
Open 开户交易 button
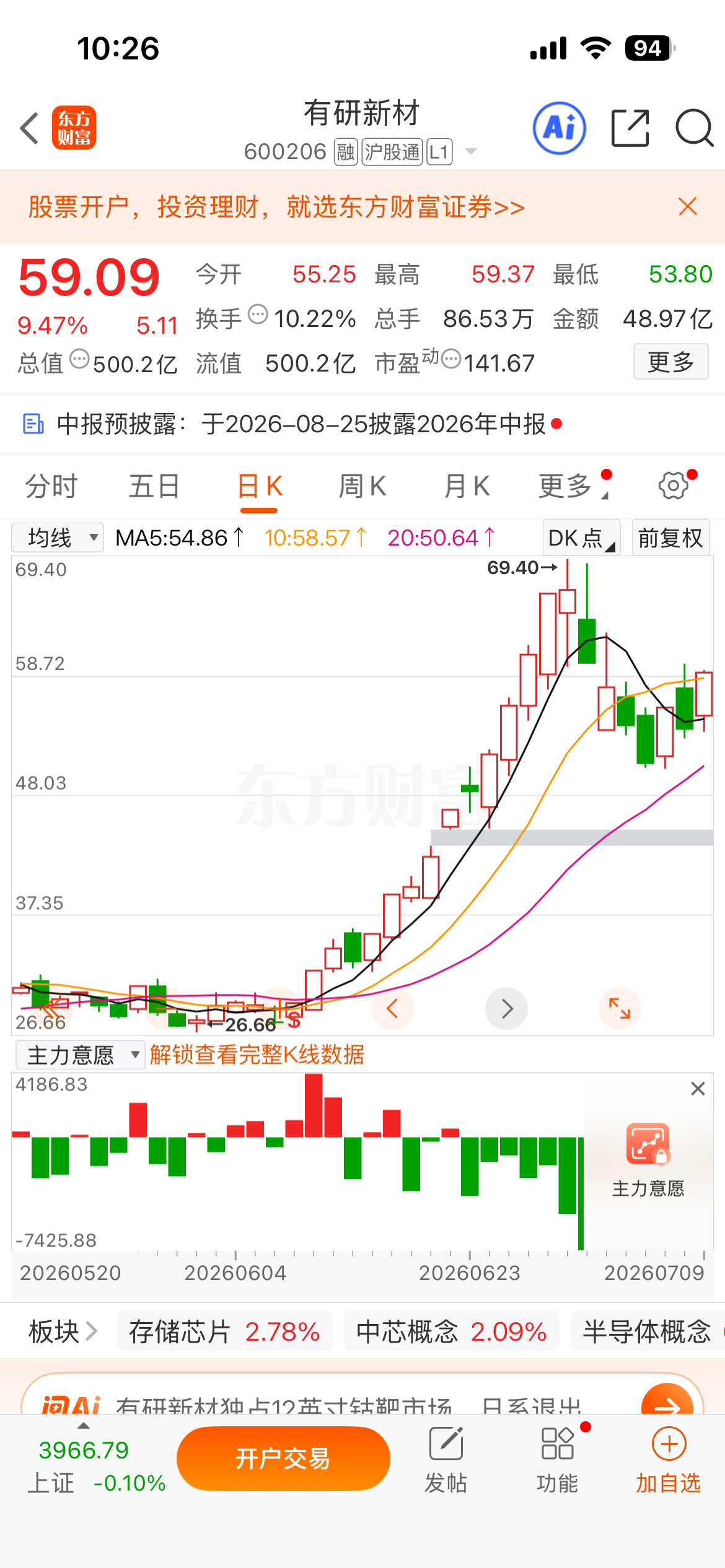283,1458
